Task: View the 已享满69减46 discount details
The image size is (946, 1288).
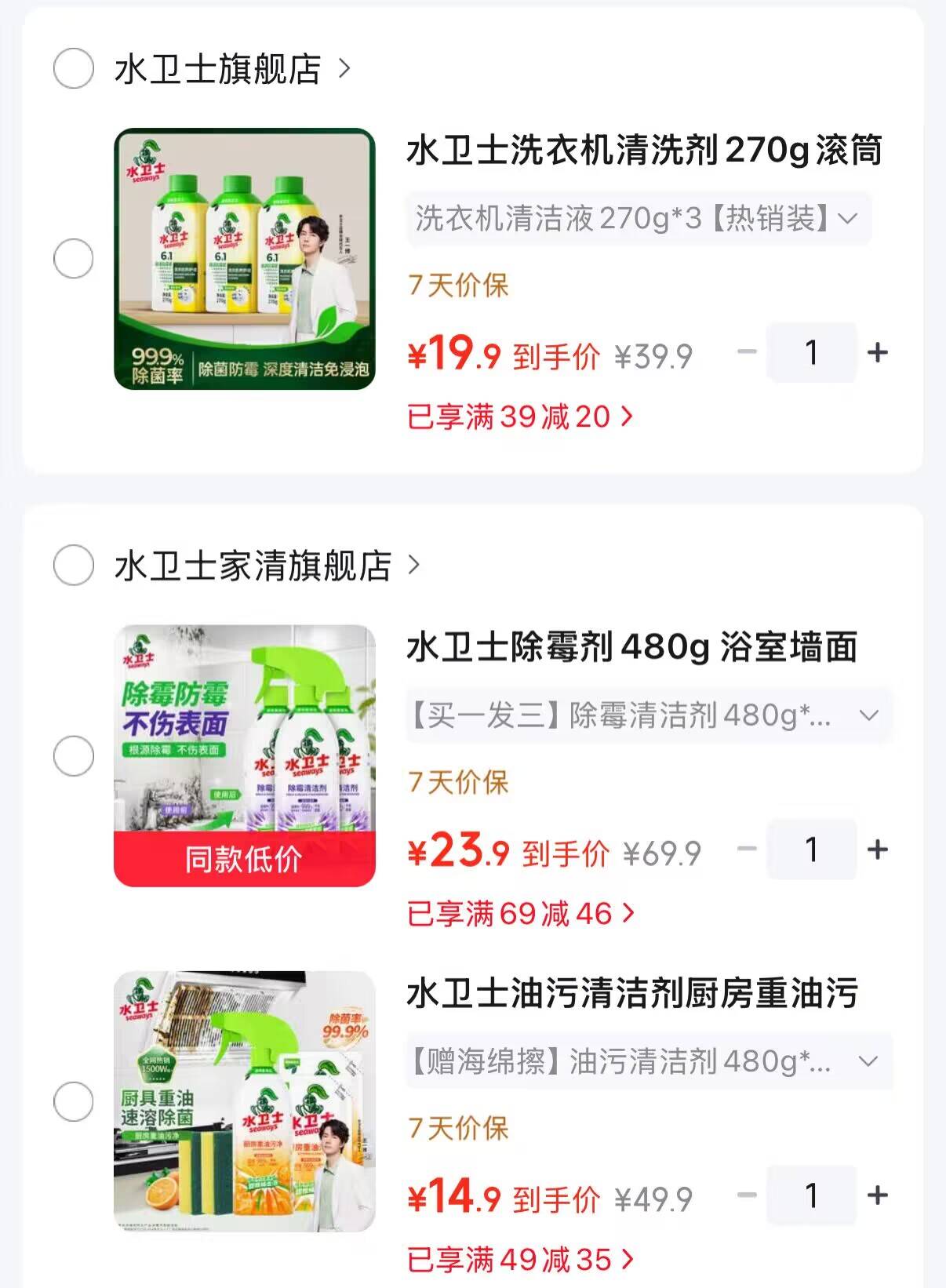Action: [520, 913]
